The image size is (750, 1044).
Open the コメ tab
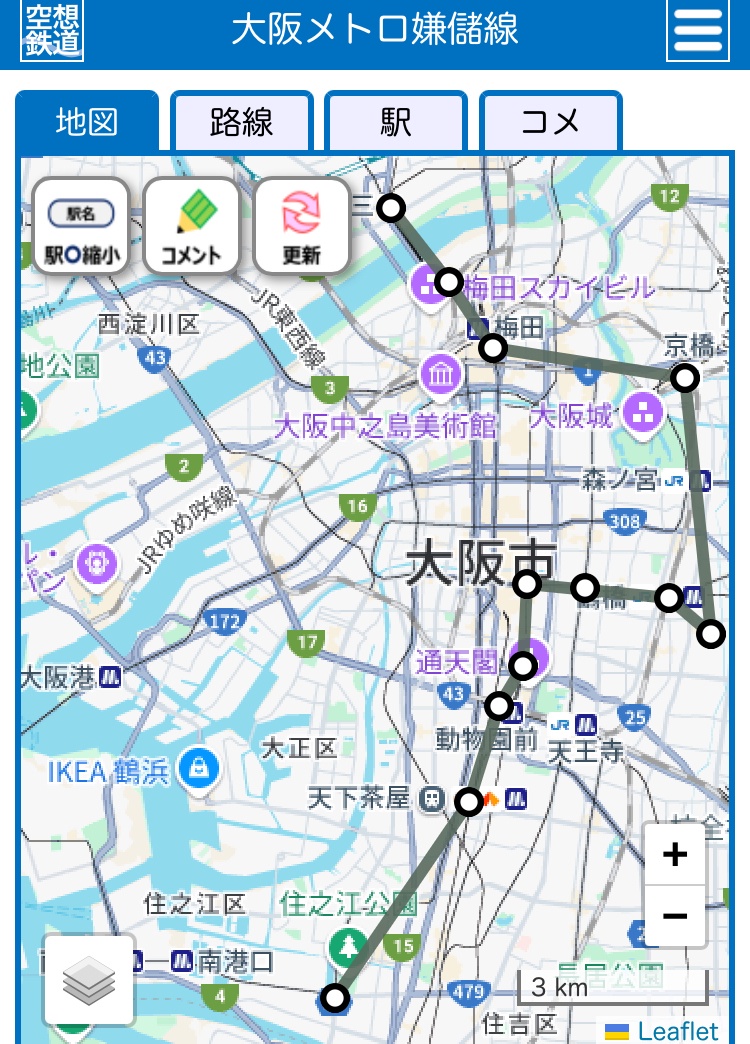pyautogui.click(x=550, y=122)
